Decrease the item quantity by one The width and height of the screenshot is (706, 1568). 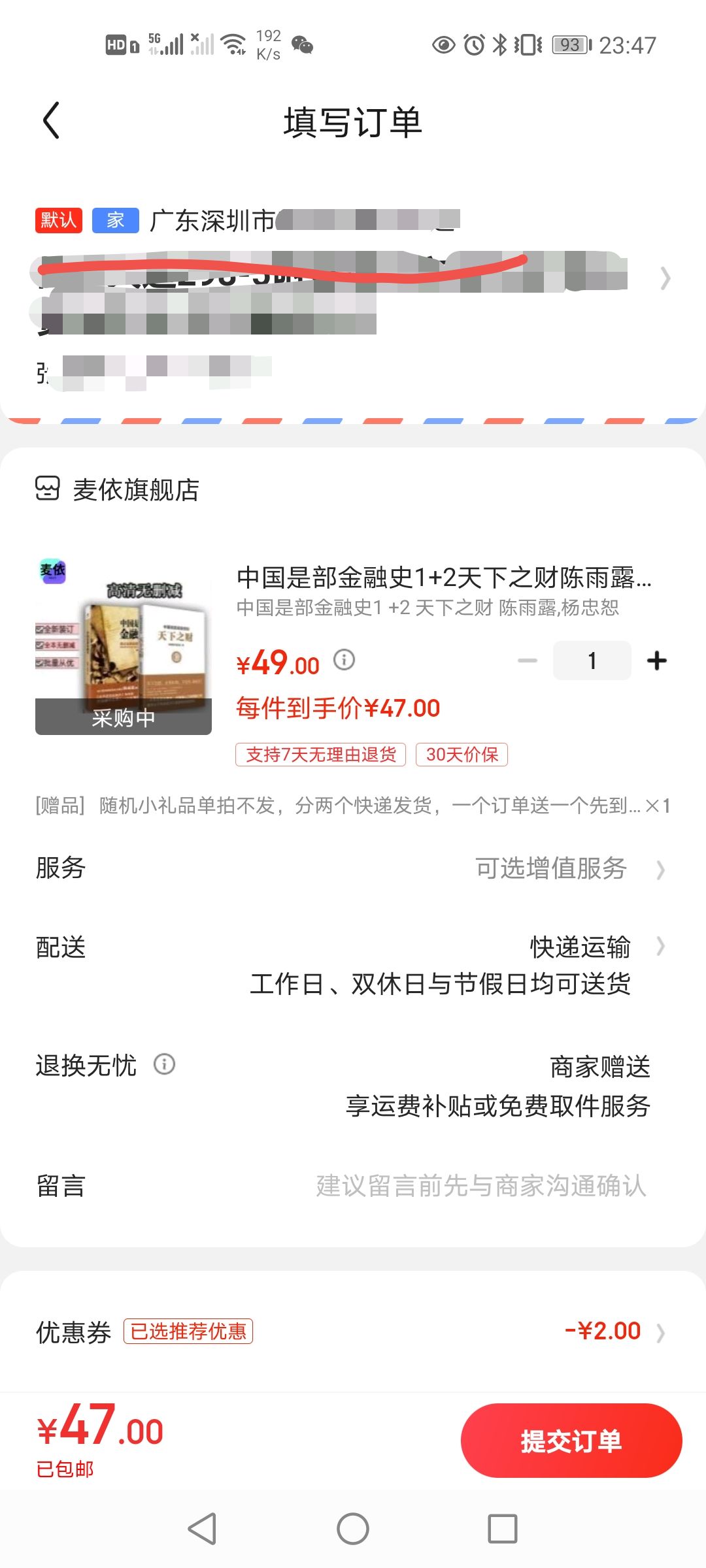pyautogui.click(x=527, y=661)
